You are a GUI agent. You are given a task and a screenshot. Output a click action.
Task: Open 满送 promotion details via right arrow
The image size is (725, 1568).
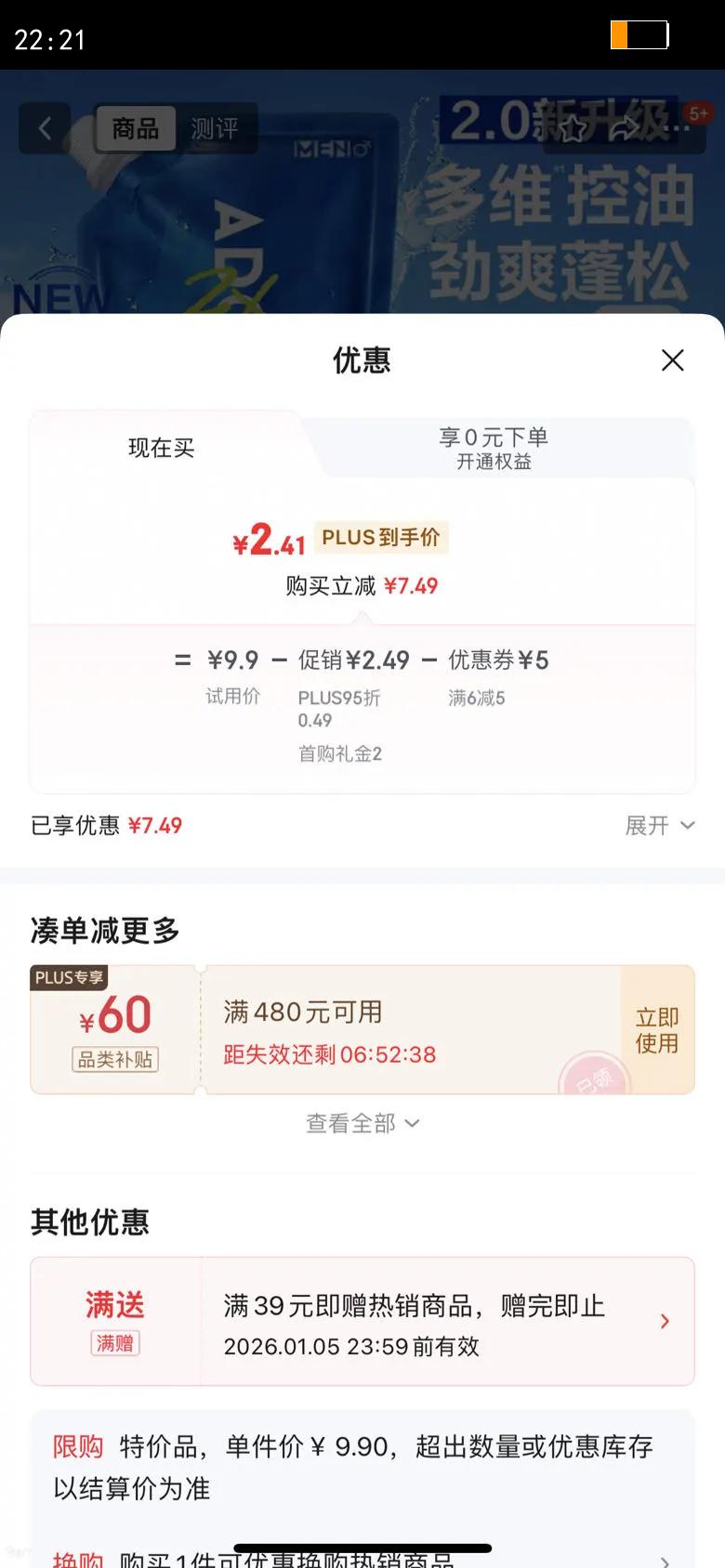(665, 1320)
